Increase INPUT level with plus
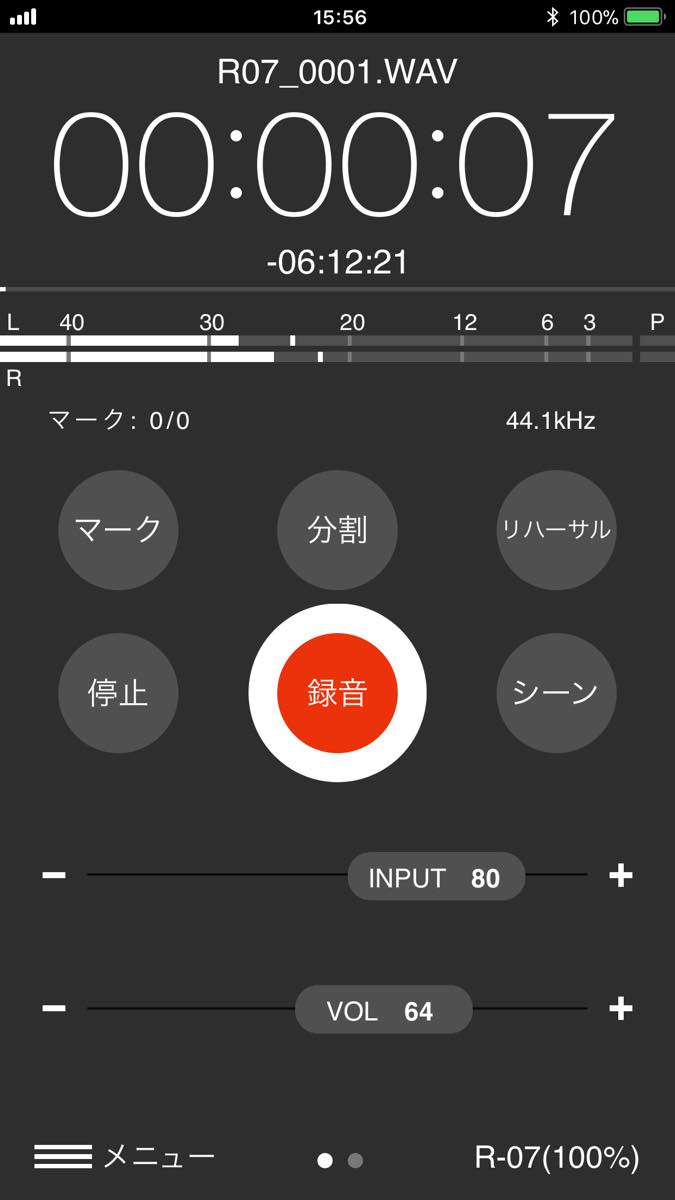 pos(621,876)
